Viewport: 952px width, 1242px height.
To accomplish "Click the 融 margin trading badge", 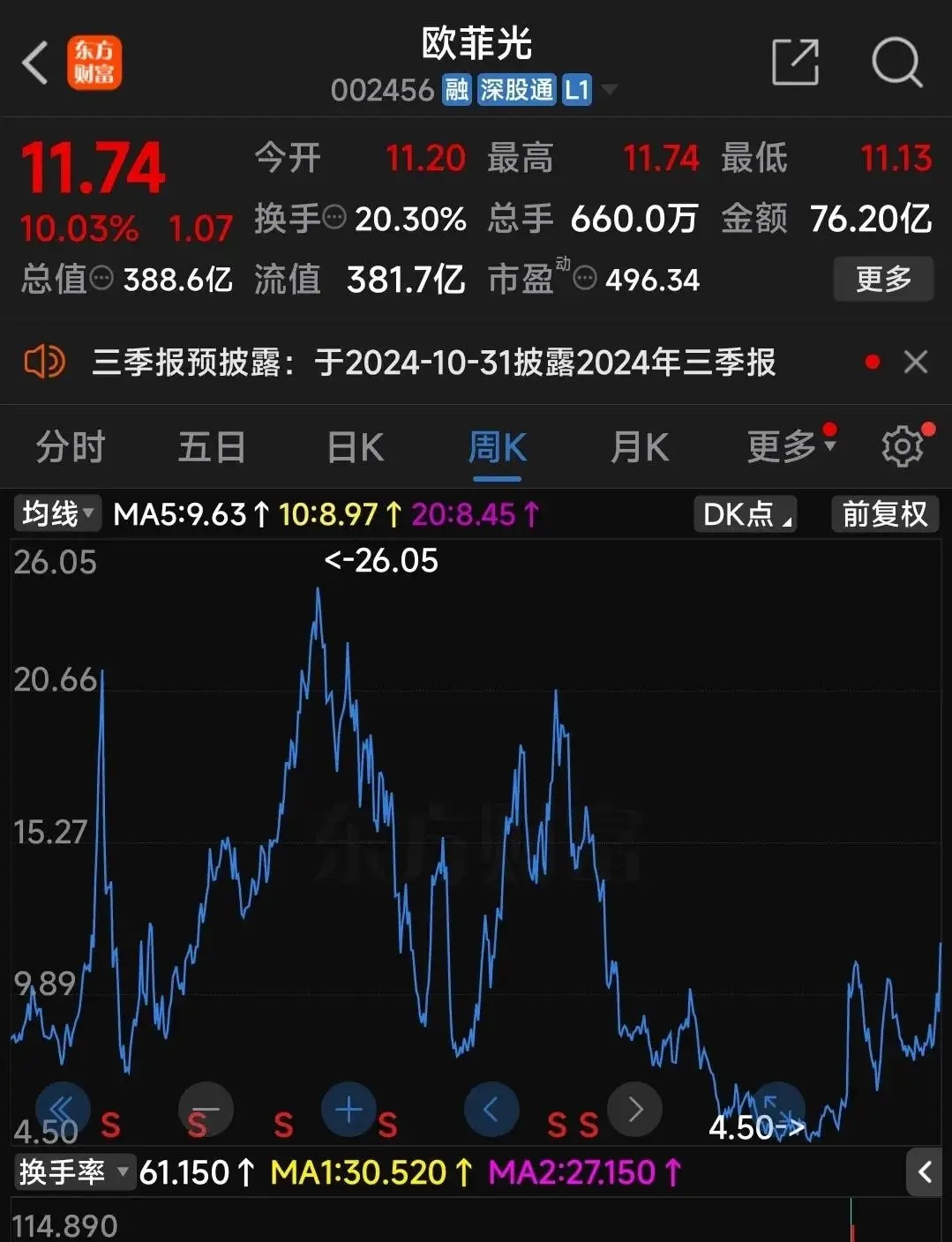I will click(x=455, y=89).
